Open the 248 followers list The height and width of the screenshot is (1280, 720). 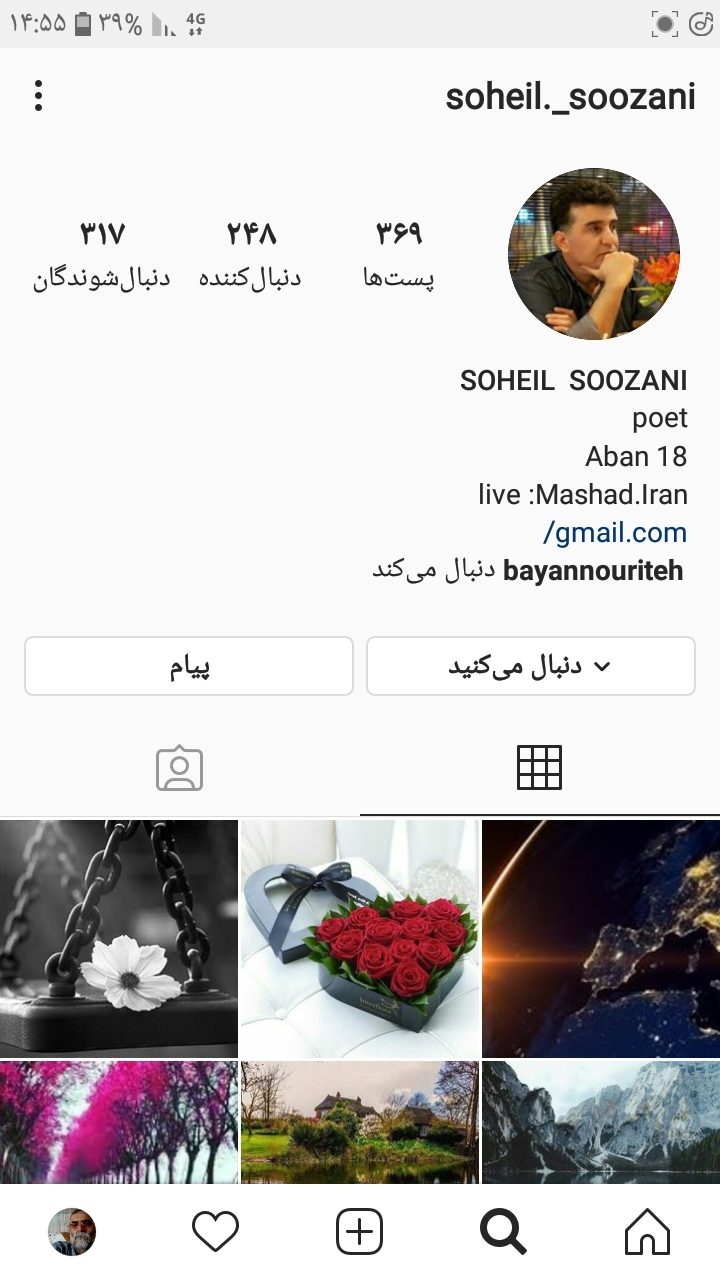point(251,252)
